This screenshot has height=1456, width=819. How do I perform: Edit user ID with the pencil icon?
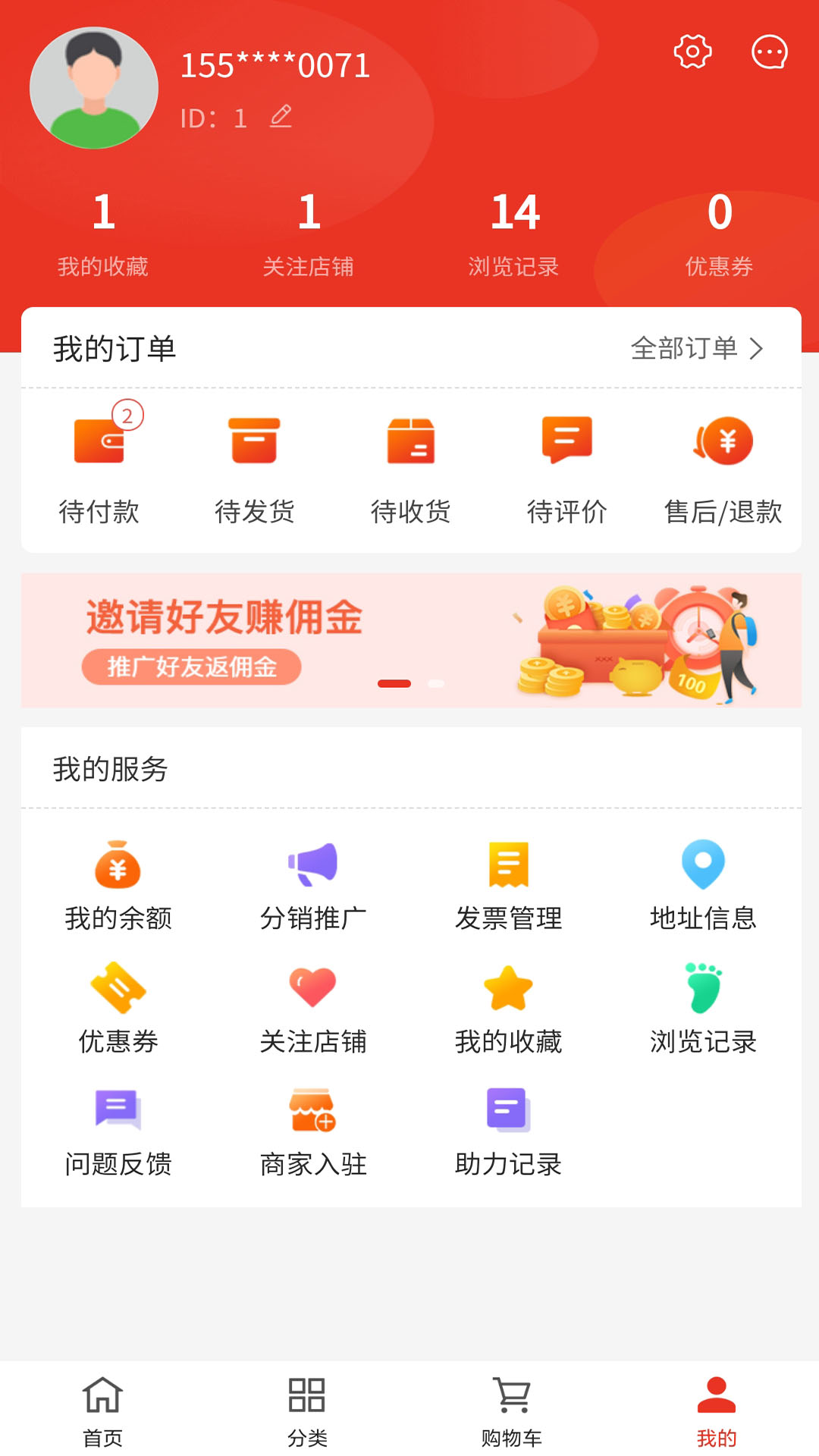(281, 115)
